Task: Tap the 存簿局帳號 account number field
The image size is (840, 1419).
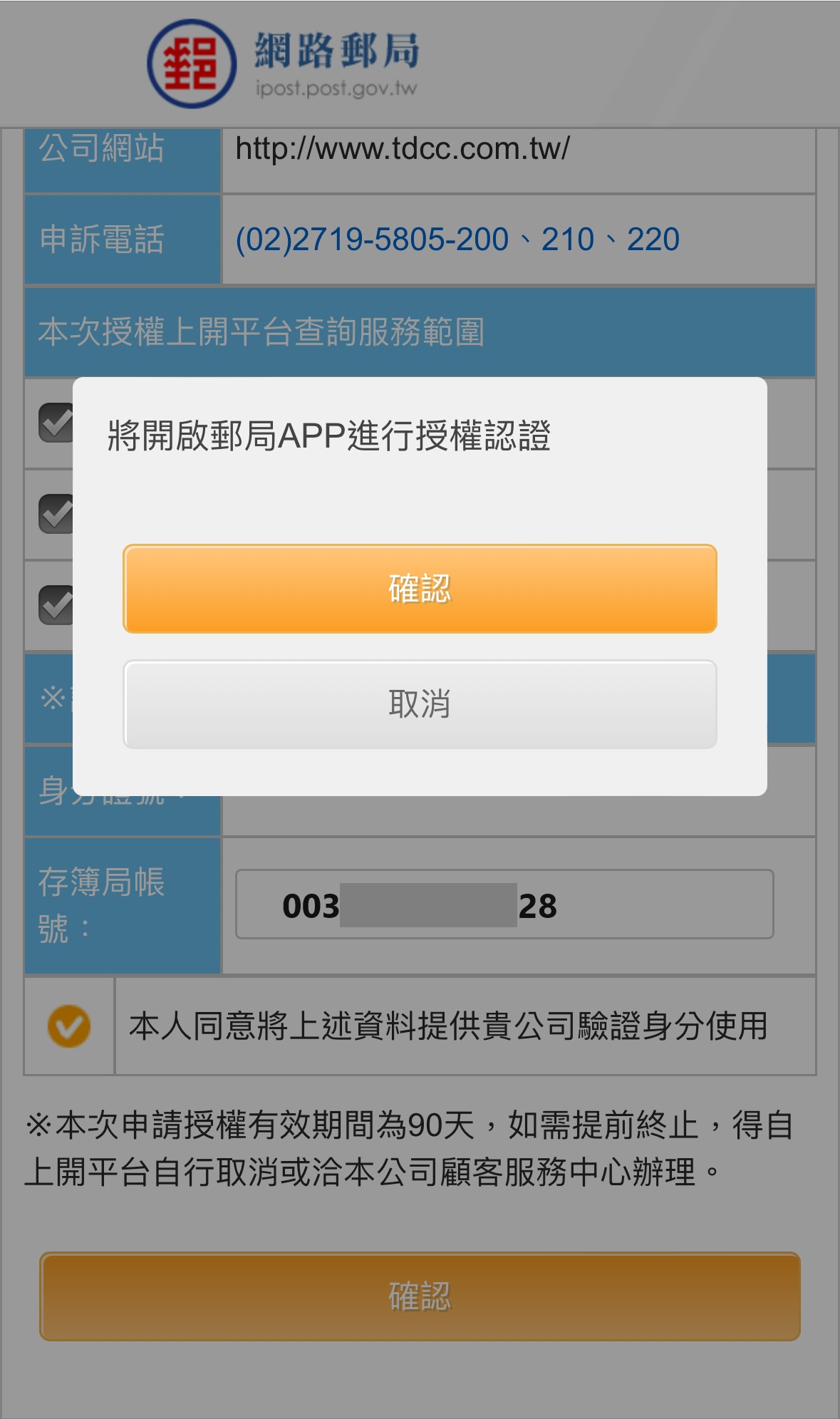Action: 504,904
